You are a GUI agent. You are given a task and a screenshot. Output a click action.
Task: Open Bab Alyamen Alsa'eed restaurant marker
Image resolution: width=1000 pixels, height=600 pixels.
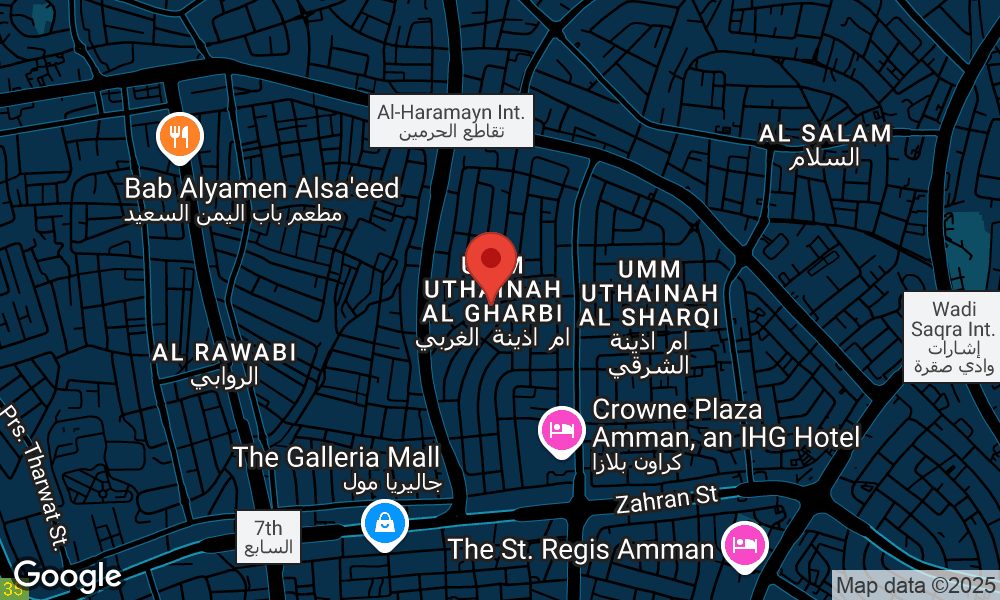[x=180, y=136]
